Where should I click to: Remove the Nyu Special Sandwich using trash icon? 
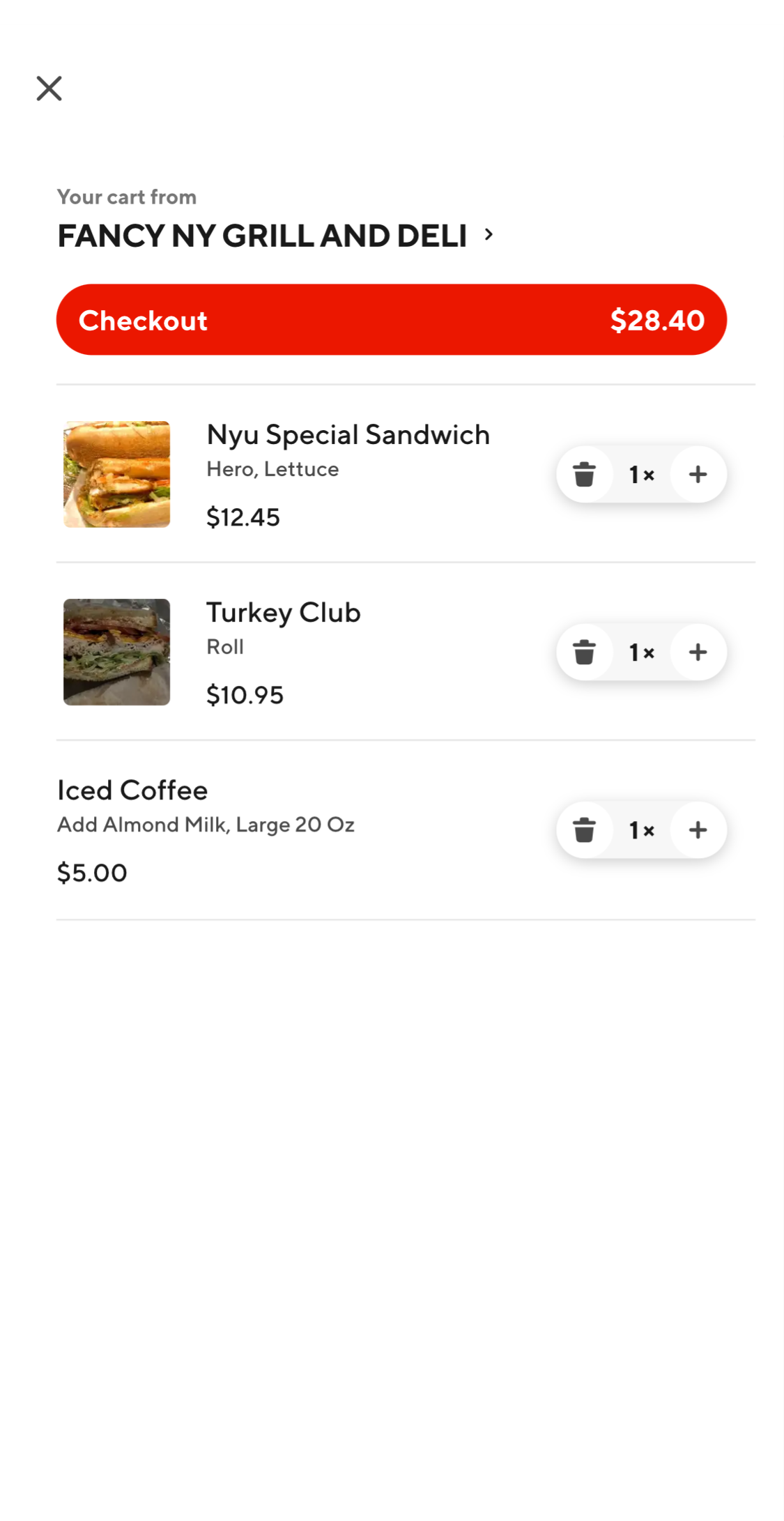[584, 474]
